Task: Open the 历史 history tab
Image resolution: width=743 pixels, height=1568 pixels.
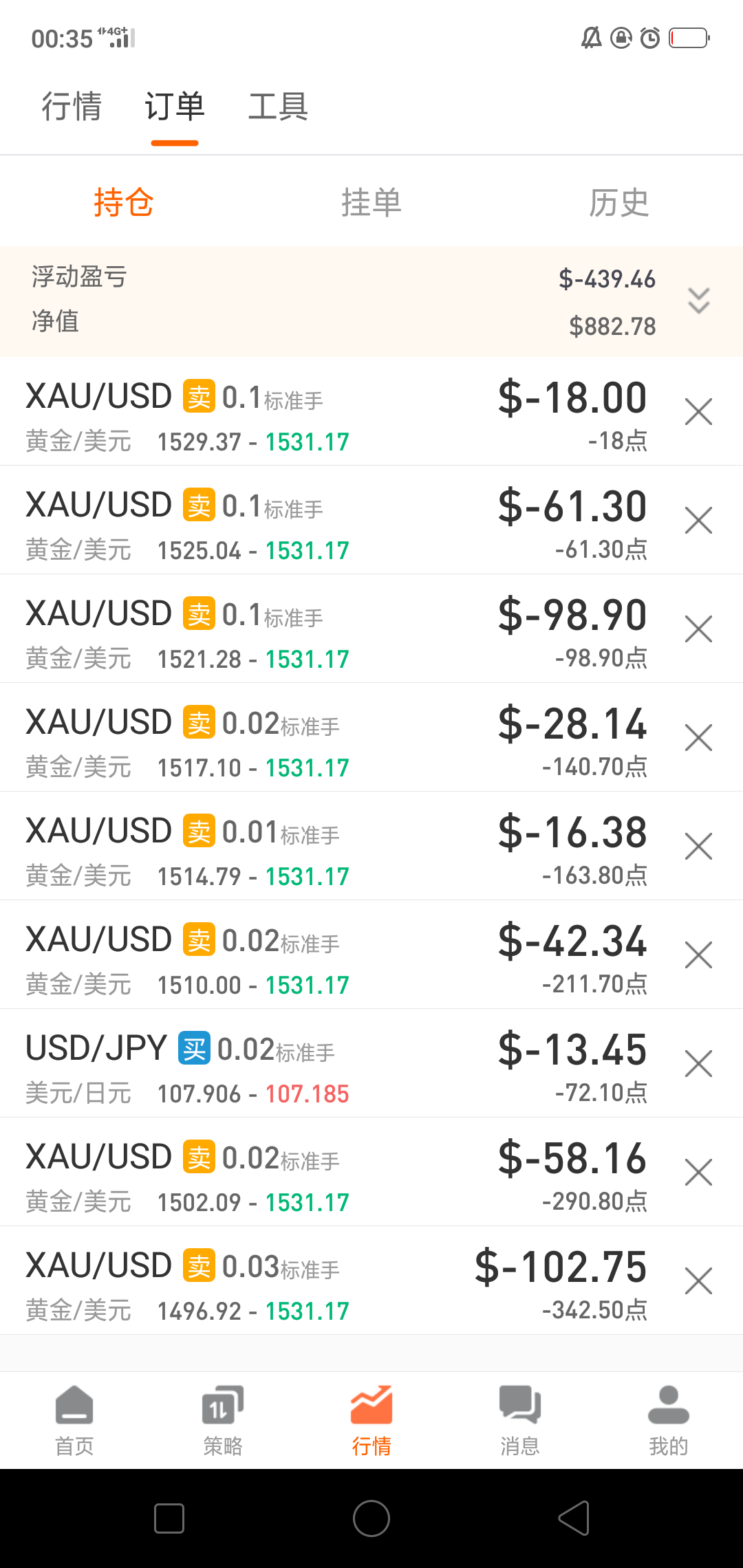Action: point(619,202)
